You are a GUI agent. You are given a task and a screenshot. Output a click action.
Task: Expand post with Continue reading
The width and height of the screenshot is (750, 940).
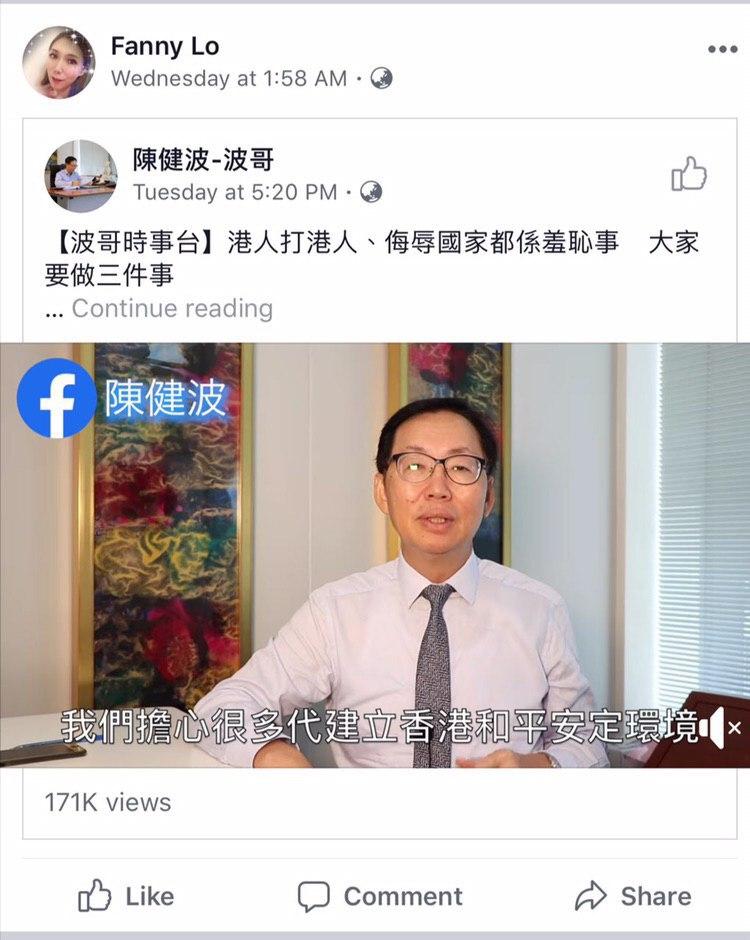coord(172,308)
